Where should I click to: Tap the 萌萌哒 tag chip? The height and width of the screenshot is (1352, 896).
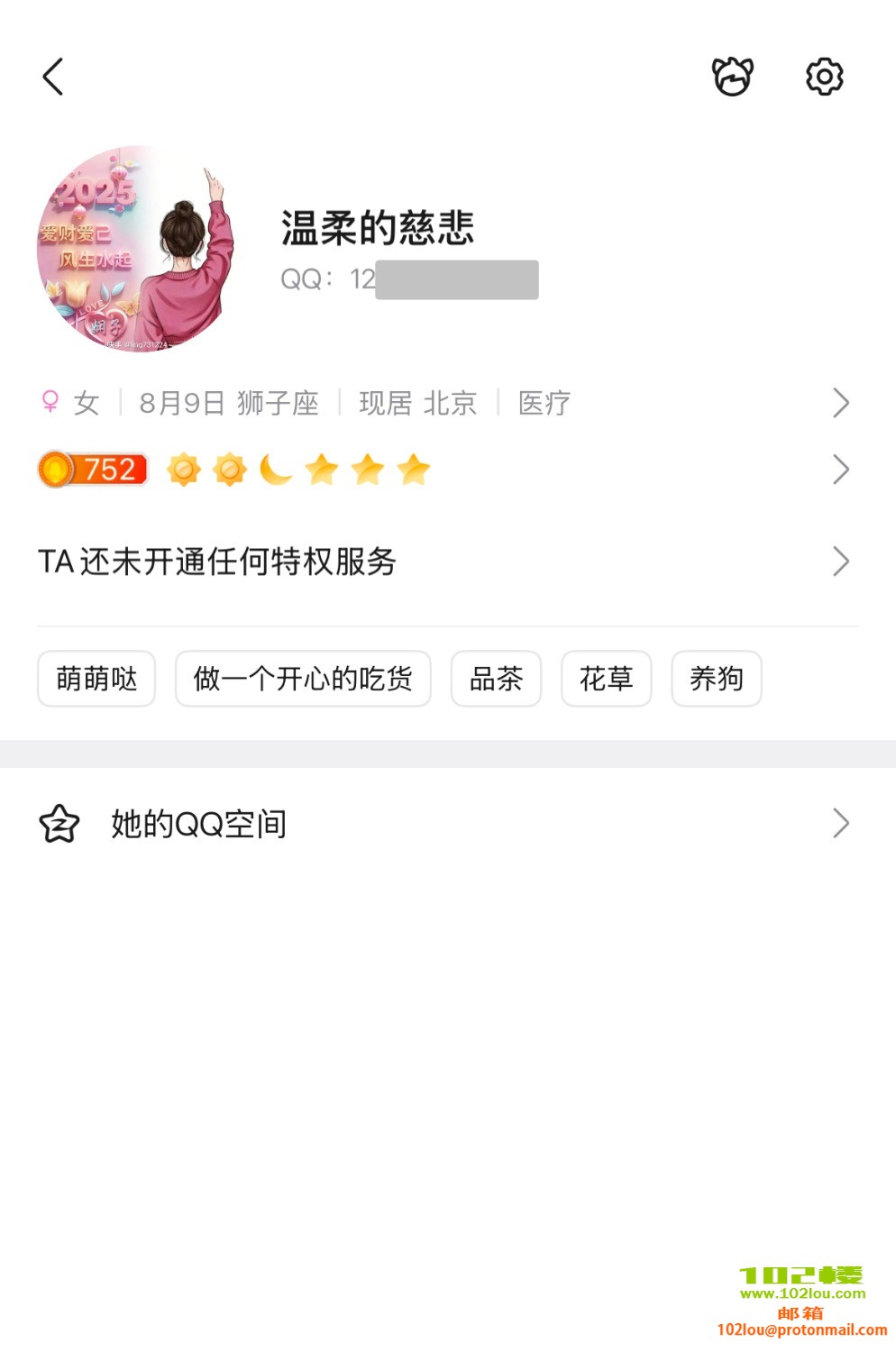tap(96, 679)
